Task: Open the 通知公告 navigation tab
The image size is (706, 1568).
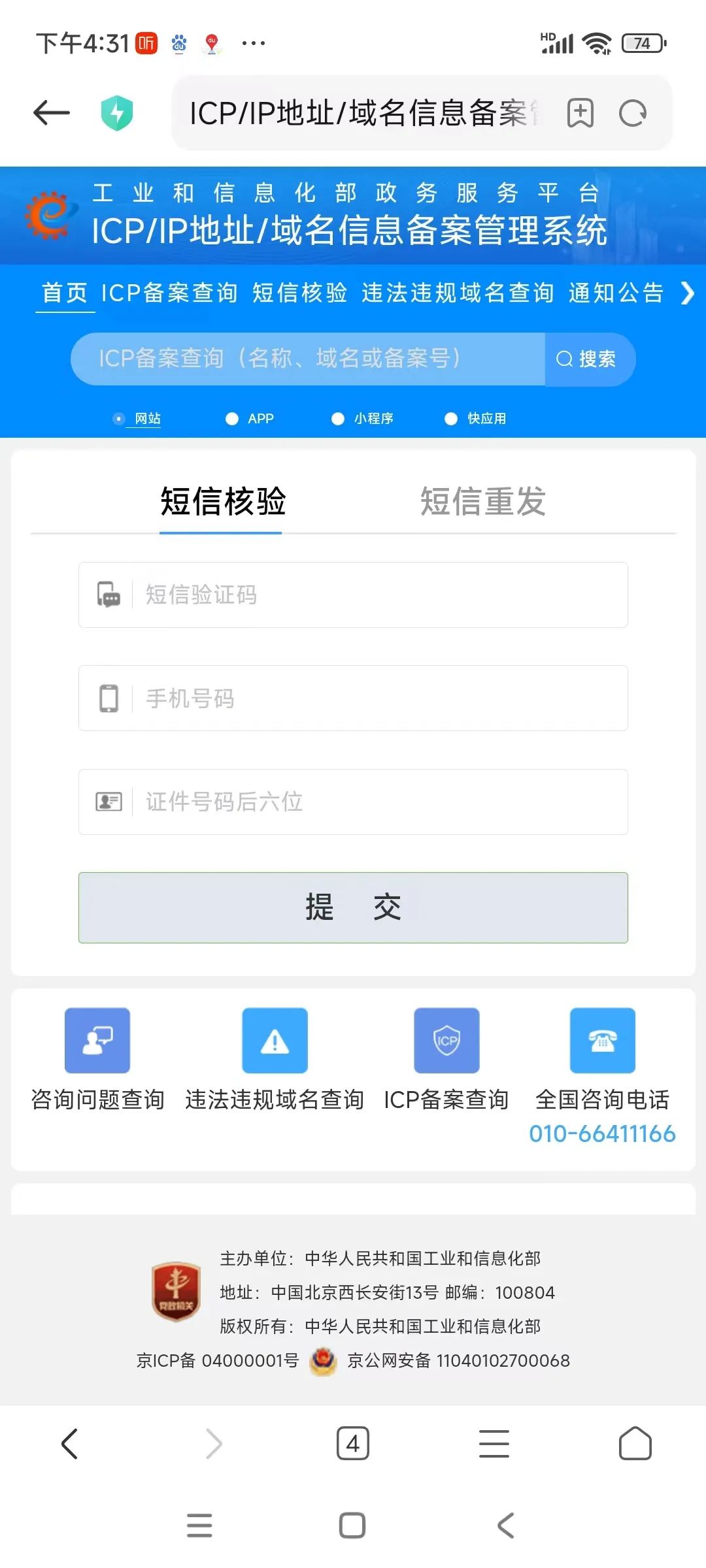Action: pos(616,293)
